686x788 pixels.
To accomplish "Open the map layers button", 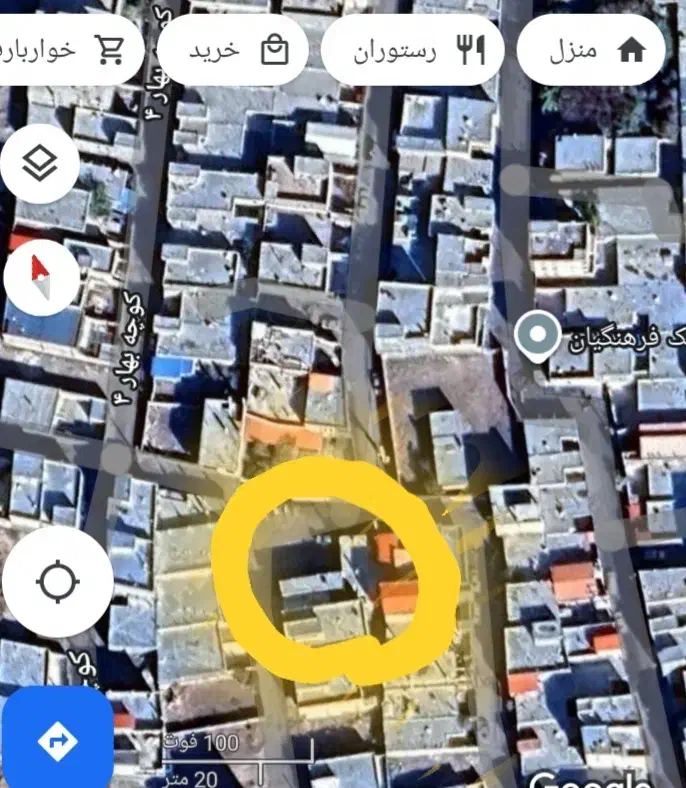I will (41, 164).
